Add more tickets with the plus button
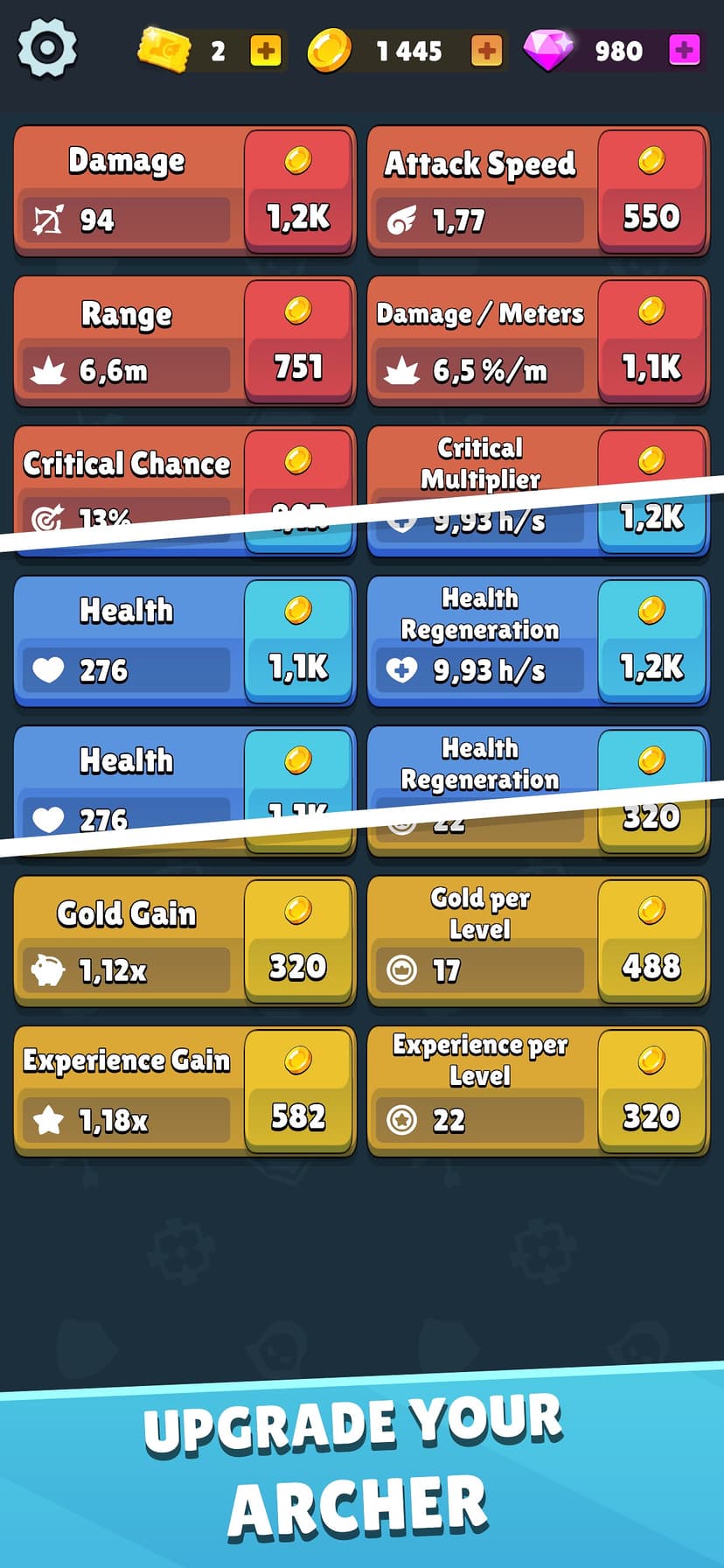 point(266,51)
